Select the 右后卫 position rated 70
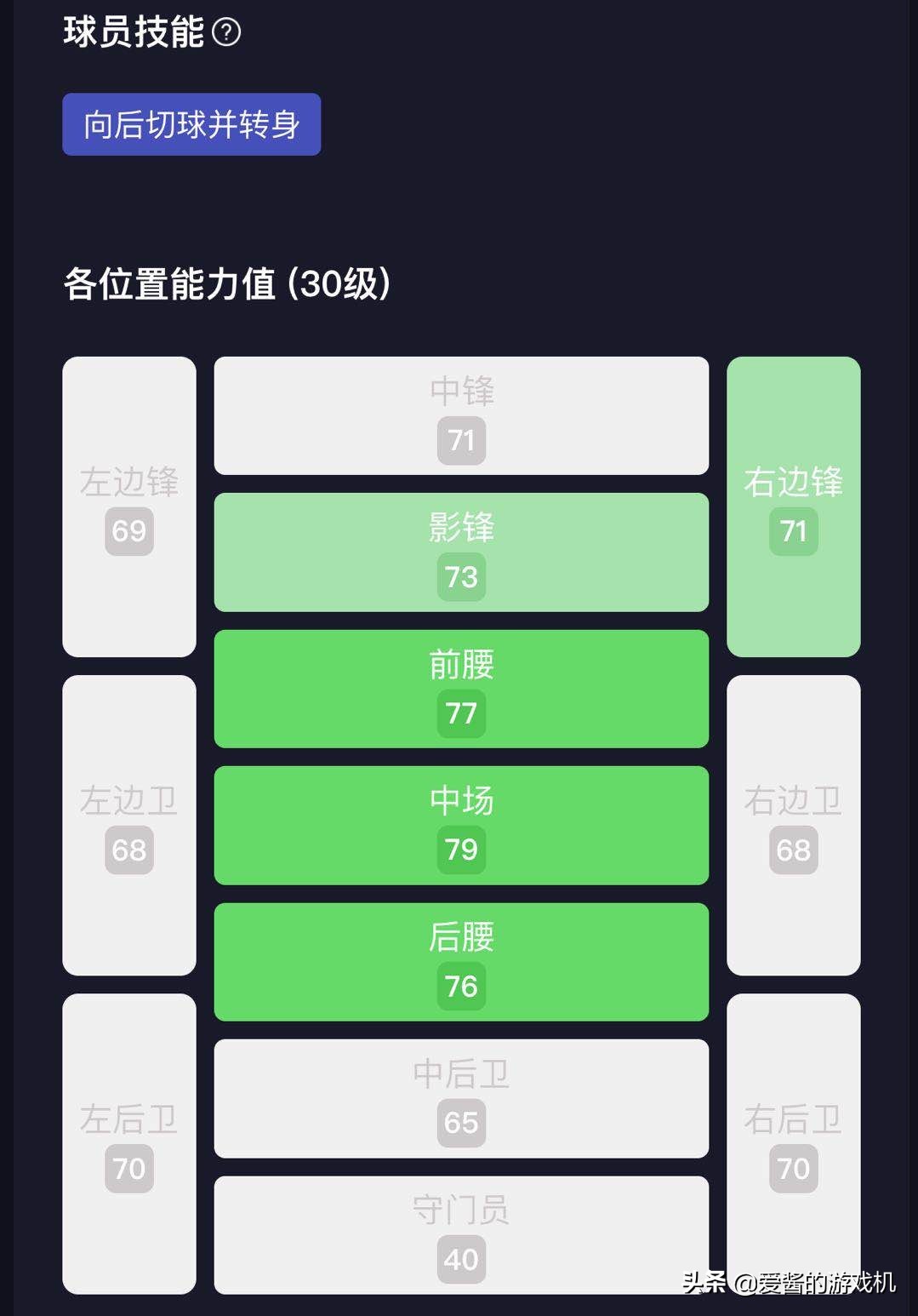918x1316 pixels. [x=793, y=1141]
